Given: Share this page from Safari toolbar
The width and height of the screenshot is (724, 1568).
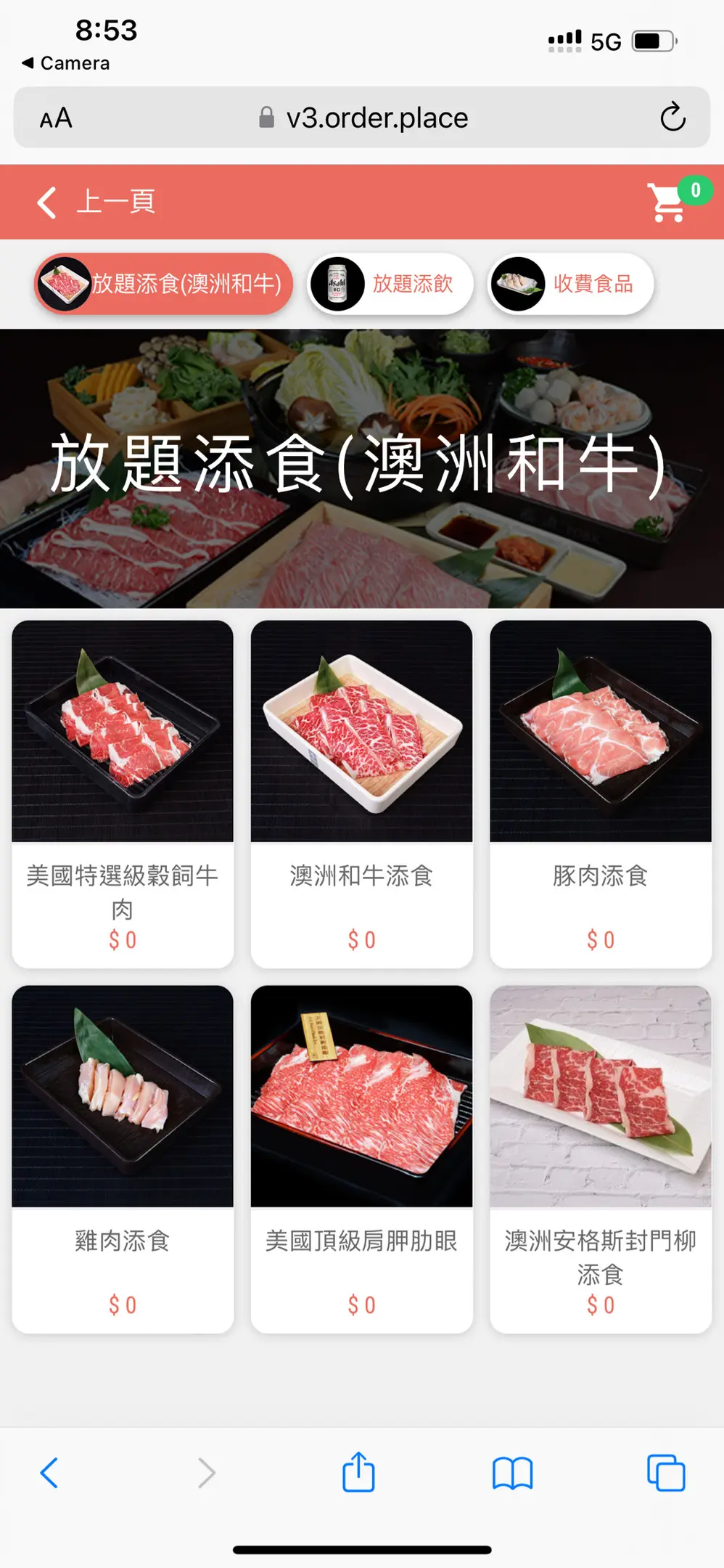Looking at the screenshot, I should coord(358,1473).
